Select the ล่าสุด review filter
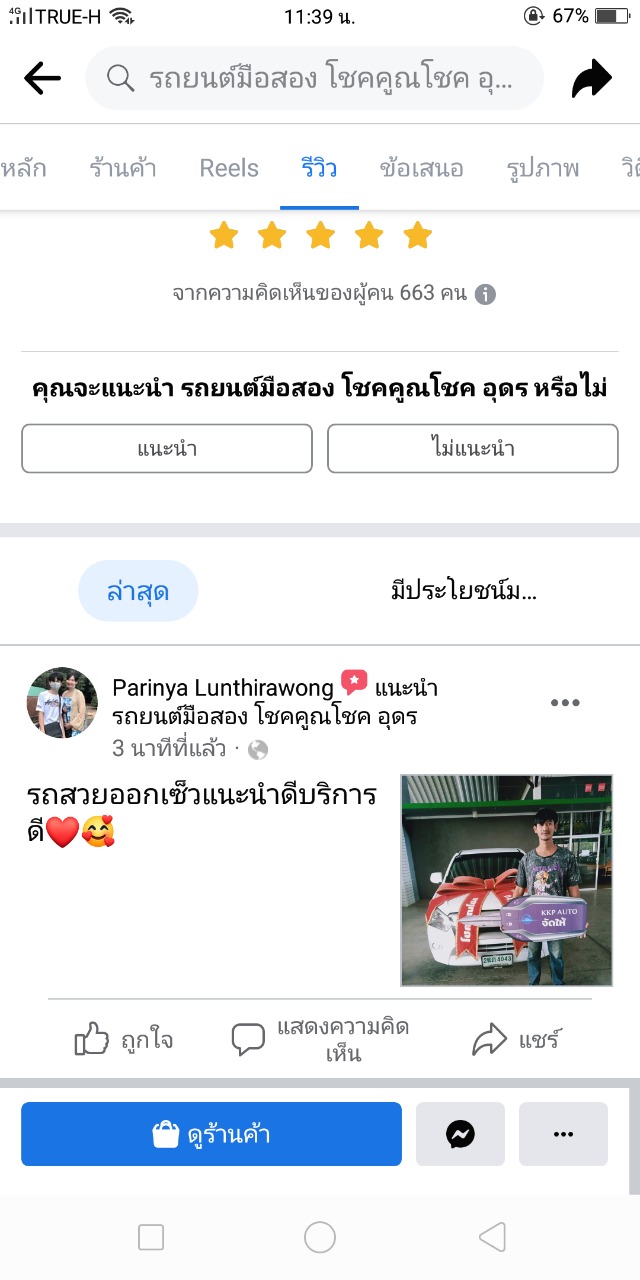 (138, 591)
